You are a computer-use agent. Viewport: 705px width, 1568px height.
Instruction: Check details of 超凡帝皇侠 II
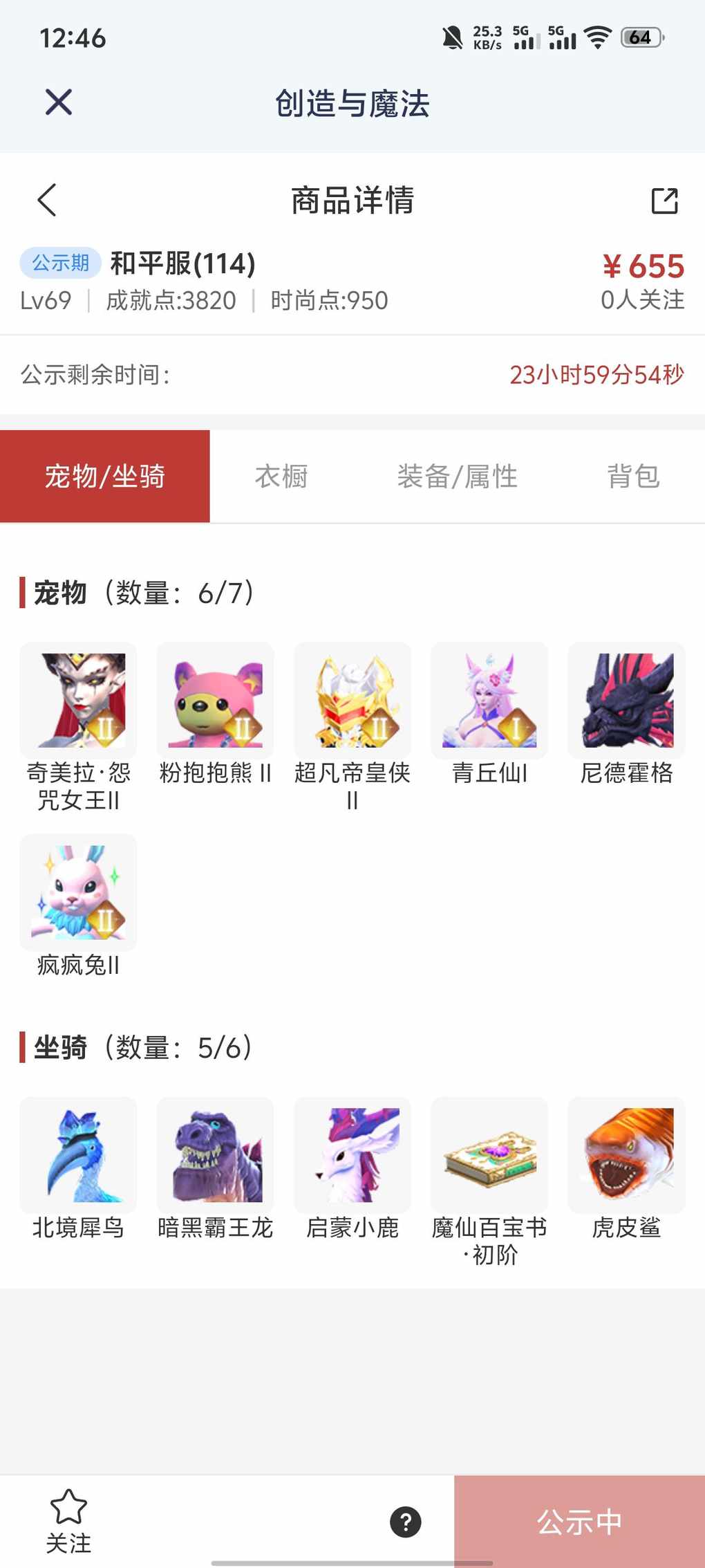pyautogui.click(x=352, y=701)
